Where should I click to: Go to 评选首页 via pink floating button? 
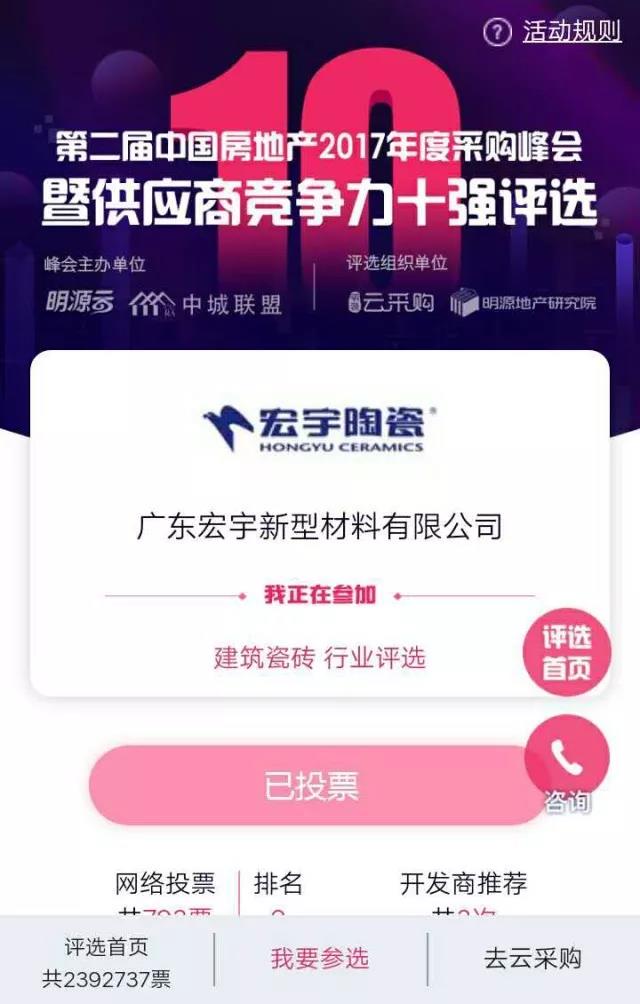click(x=566, y=652)
